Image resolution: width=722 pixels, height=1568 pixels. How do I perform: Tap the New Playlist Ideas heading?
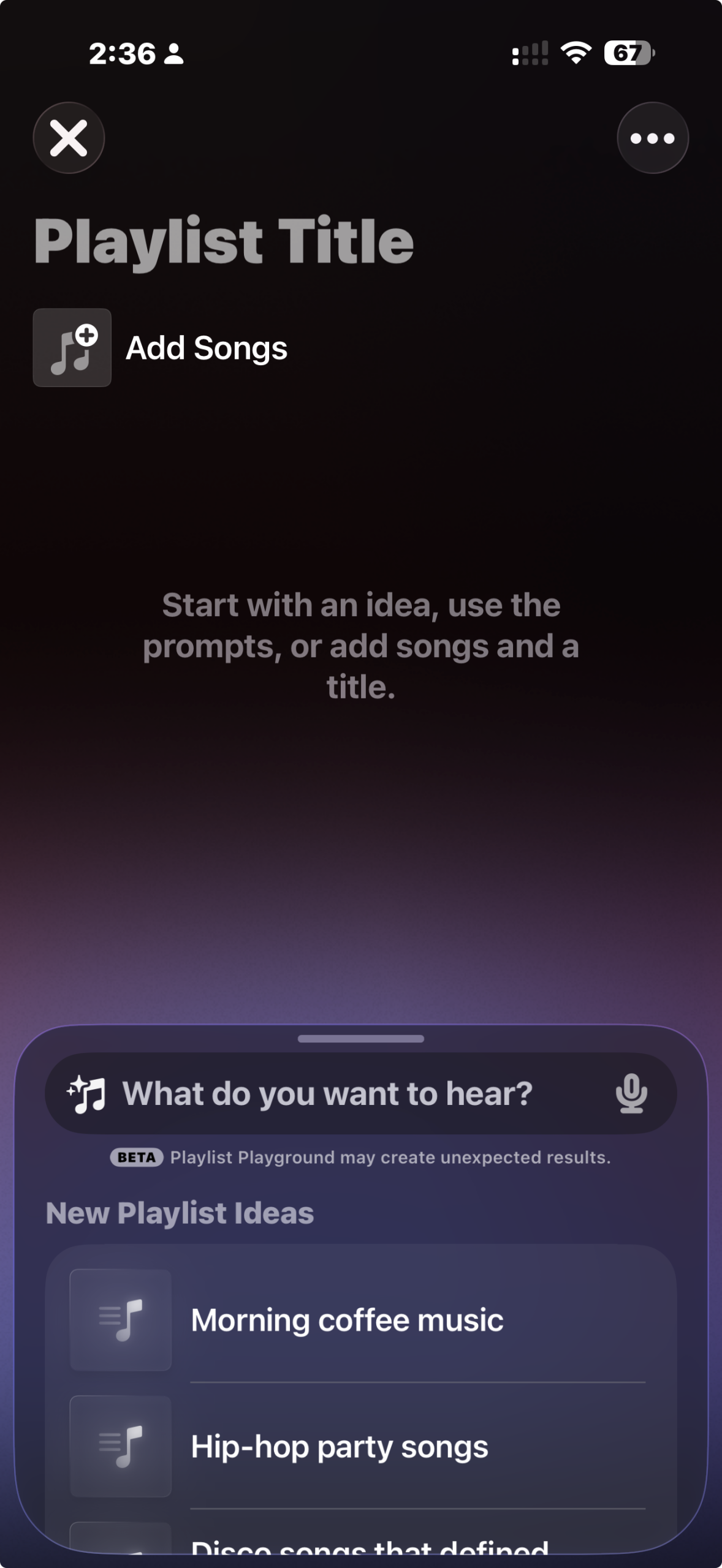pyautogui.click(x=180, y=1212)
